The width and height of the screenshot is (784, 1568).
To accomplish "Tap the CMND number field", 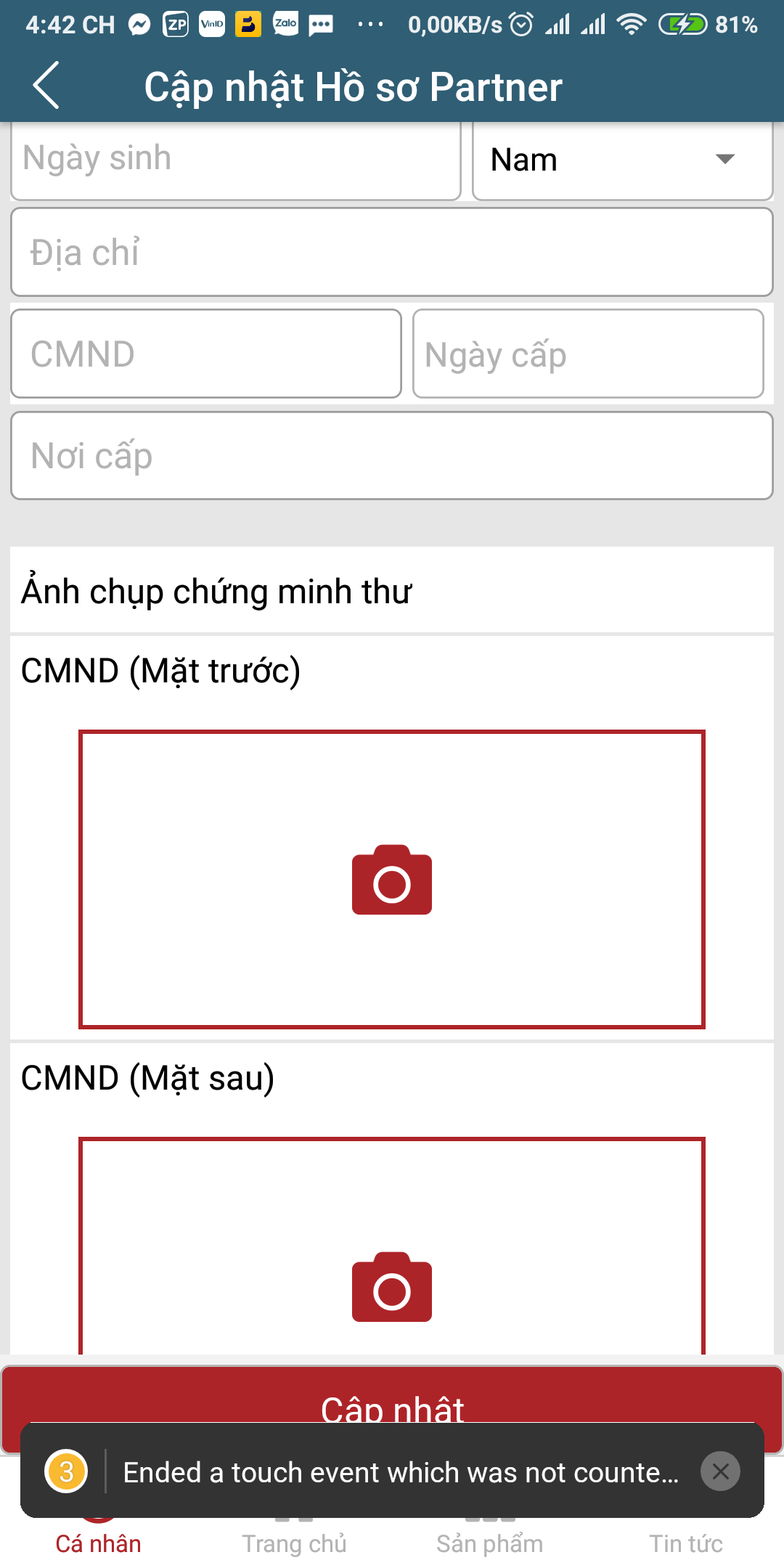I will [x=206, y=354].
